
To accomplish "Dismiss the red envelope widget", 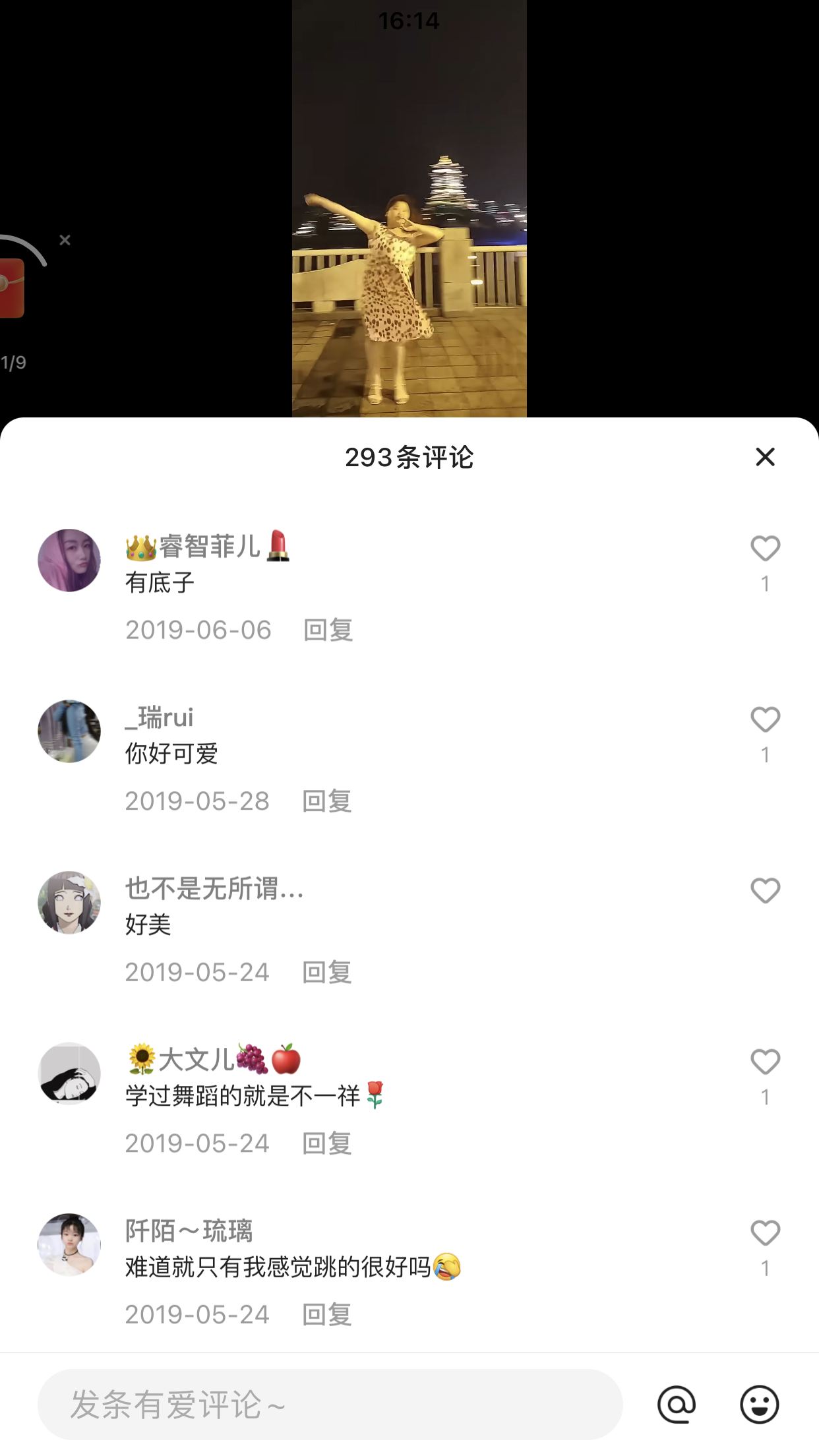I will [x=65, y=241].
